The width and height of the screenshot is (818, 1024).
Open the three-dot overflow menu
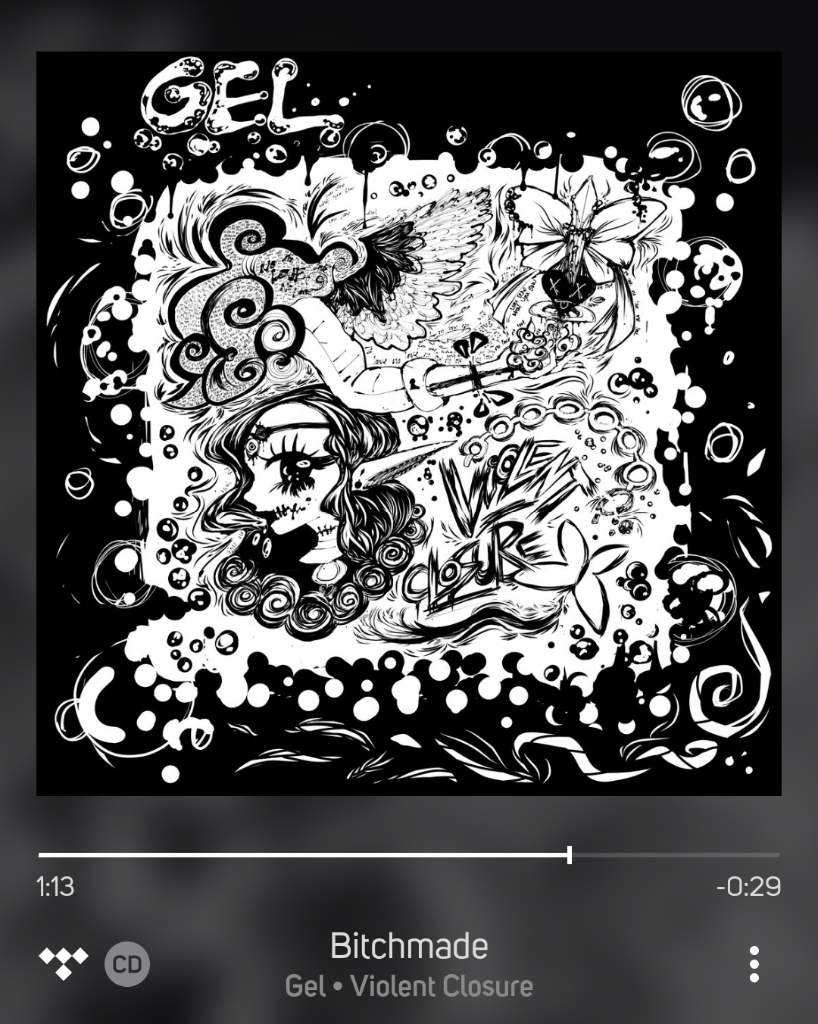[754, 964]
